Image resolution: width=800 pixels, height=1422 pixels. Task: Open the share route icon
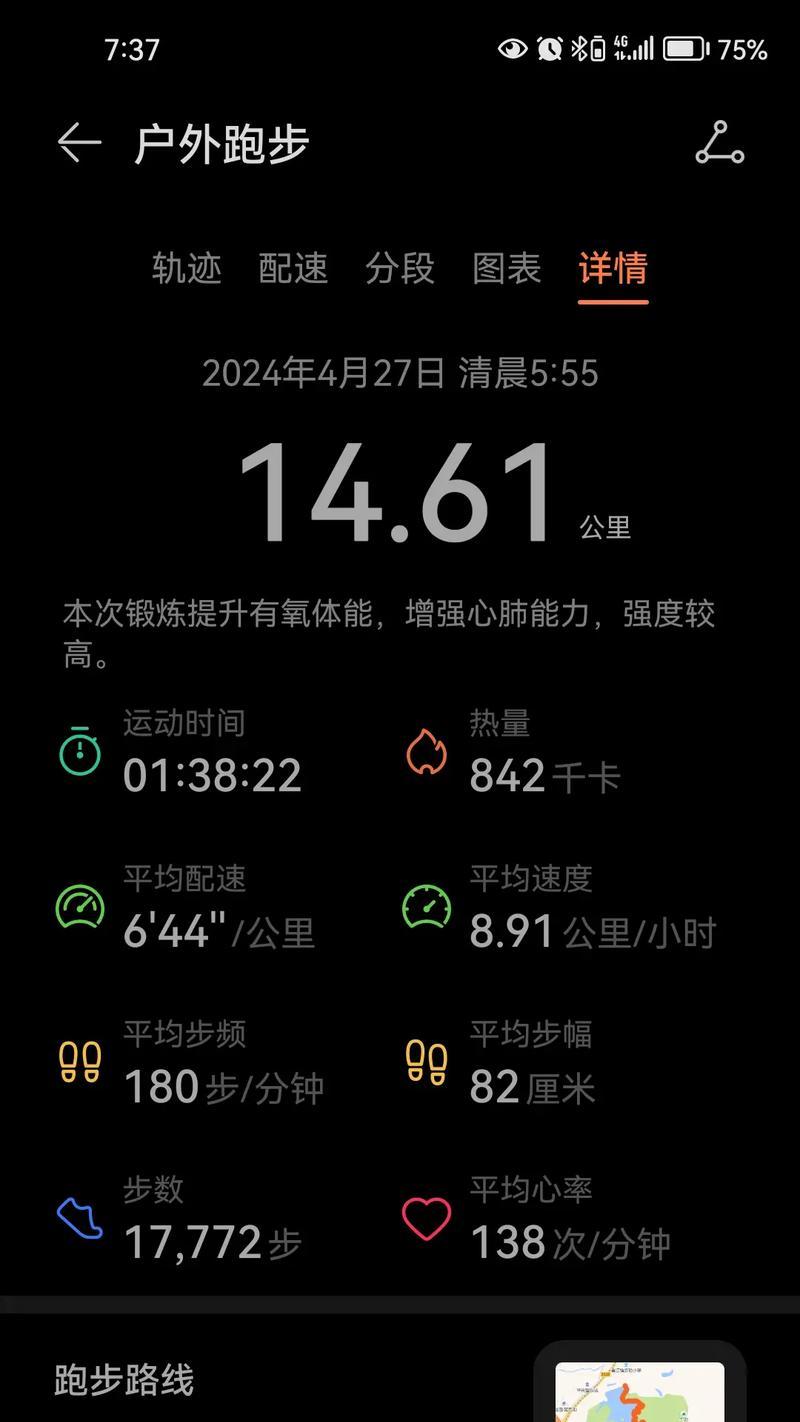click(x=719, y=143)
